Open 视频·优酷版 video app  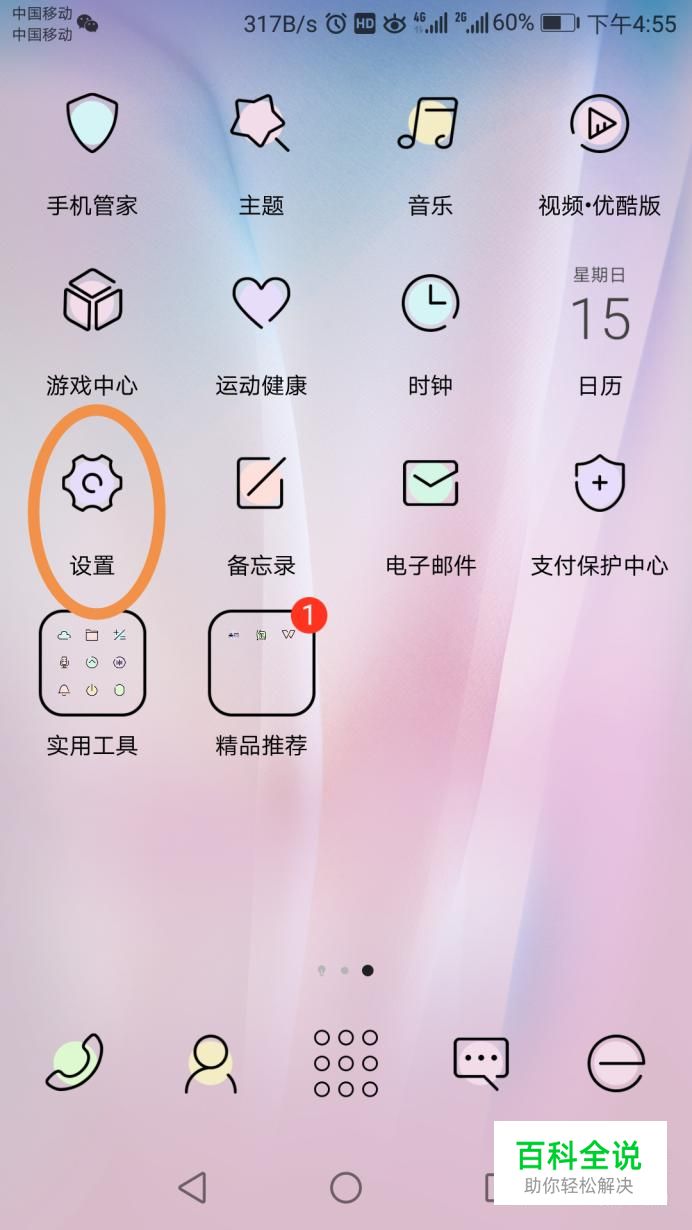click(x=599, y=124)
